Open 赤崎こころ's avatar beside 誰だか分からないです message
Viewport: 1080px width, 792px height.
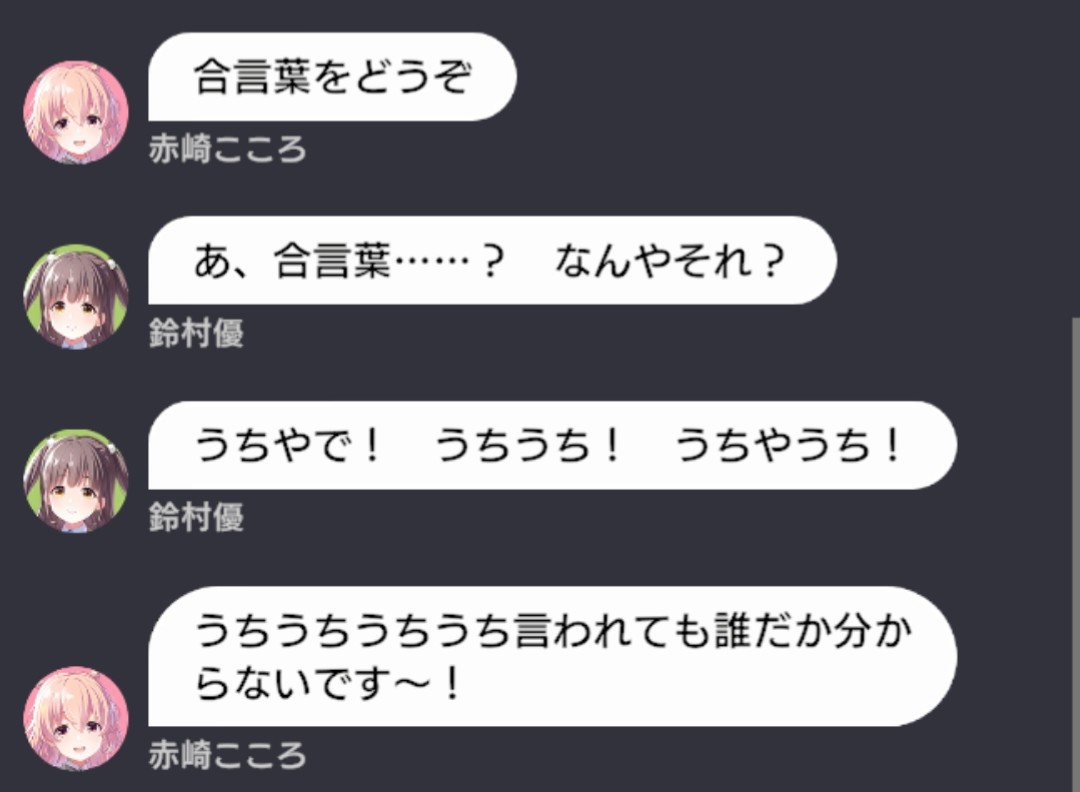tap(76, 718)
